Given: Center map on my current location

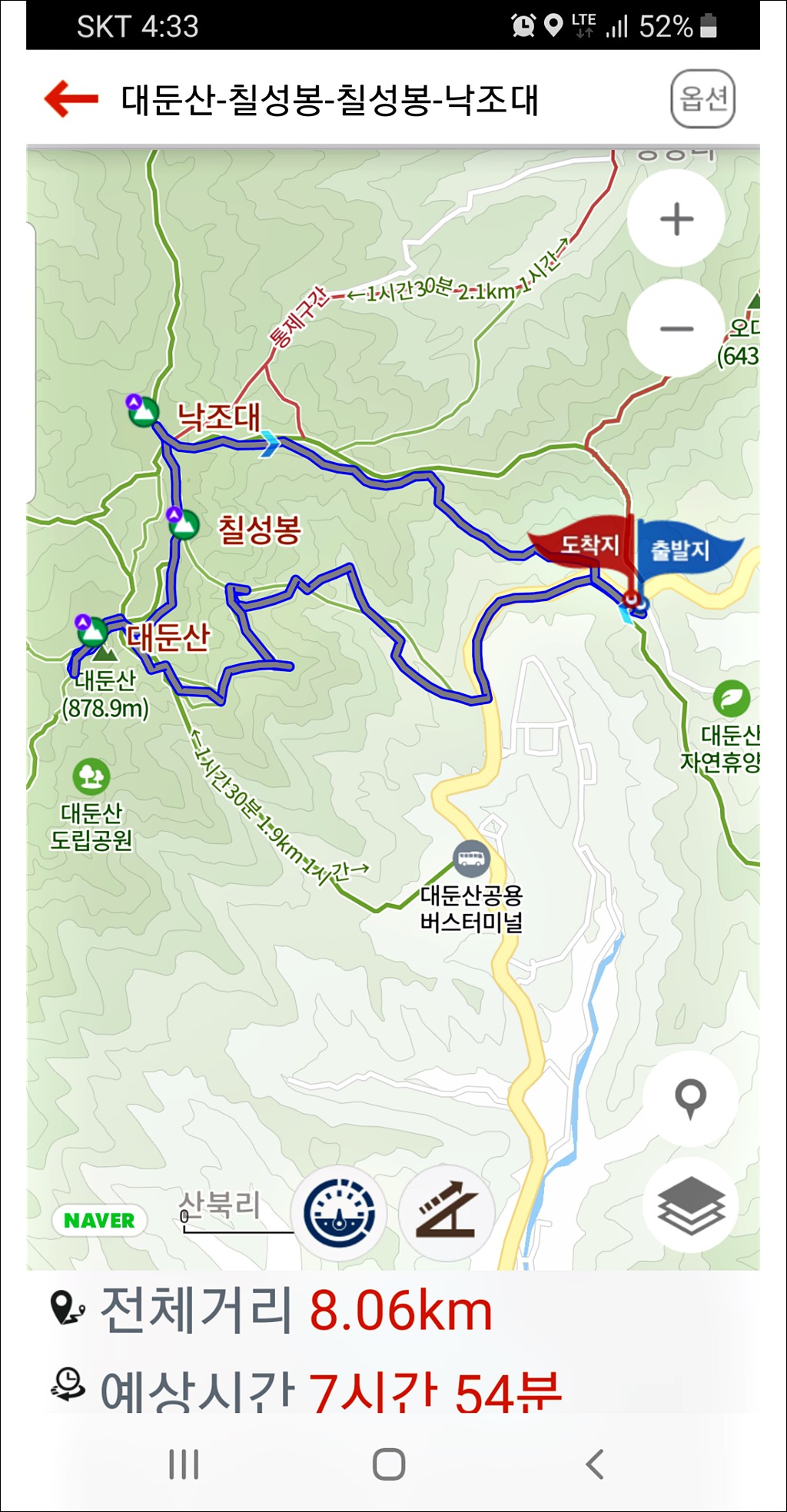Looking at the screenshot, I should coord(689,1098).
